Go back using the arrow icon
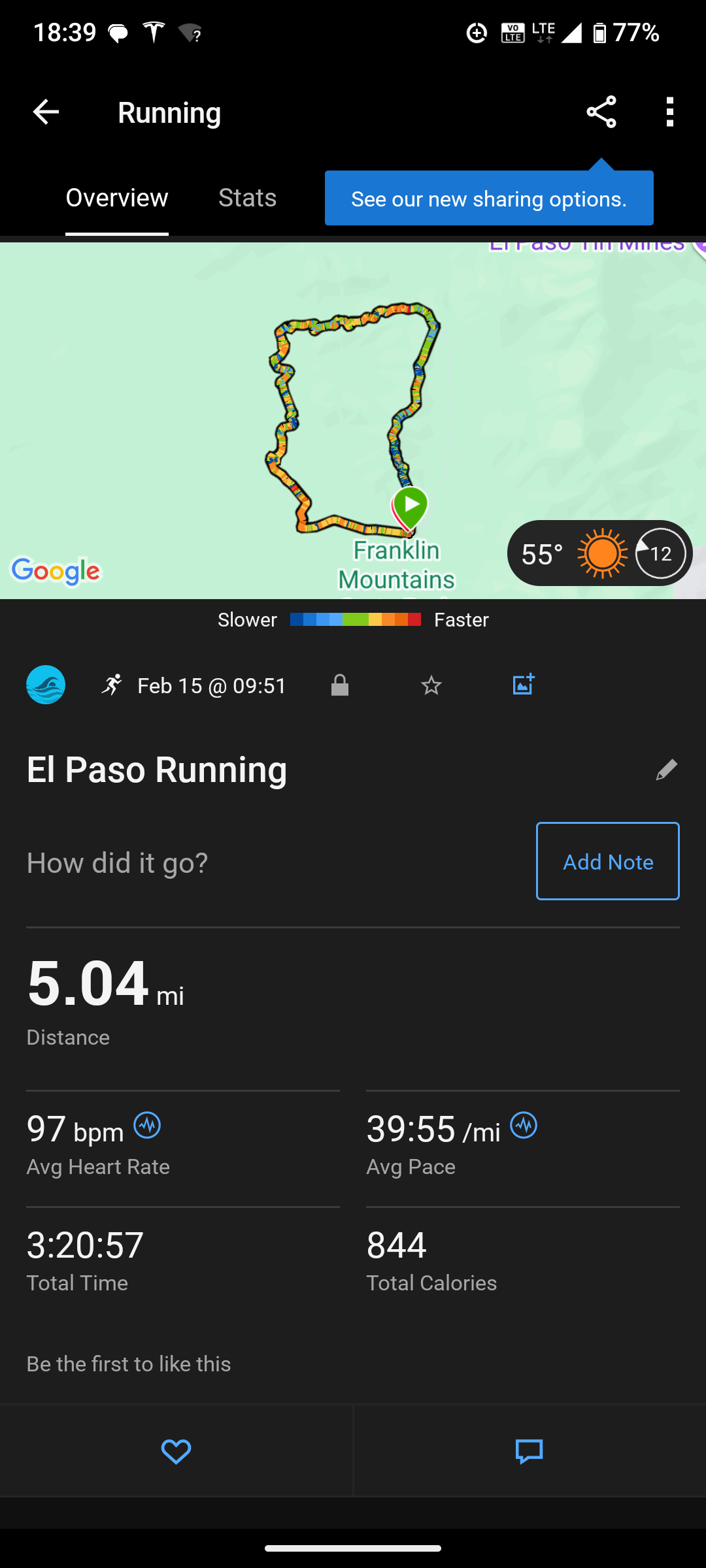Image resolution: width=706 pixels, height=1568 pixels. click(46, 112)
